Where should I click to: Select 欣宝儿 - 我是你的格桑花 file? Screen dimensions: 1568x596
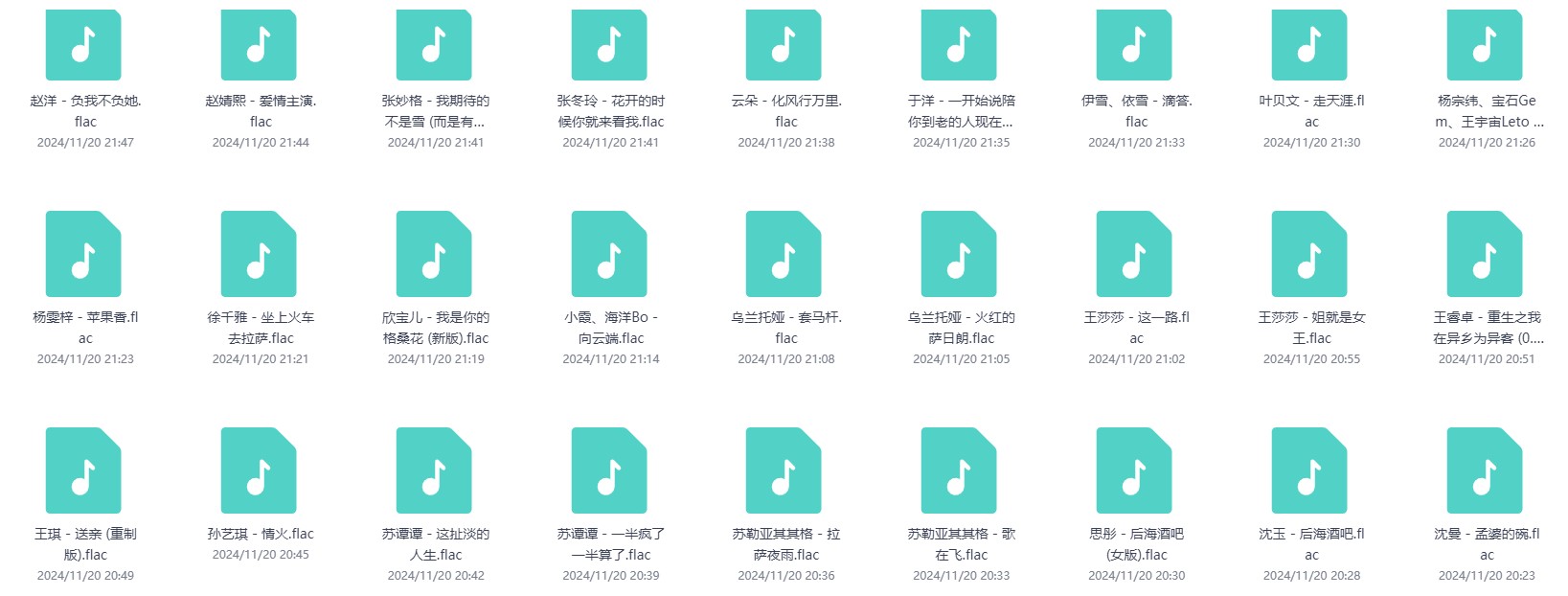click(x=435, y=255)
